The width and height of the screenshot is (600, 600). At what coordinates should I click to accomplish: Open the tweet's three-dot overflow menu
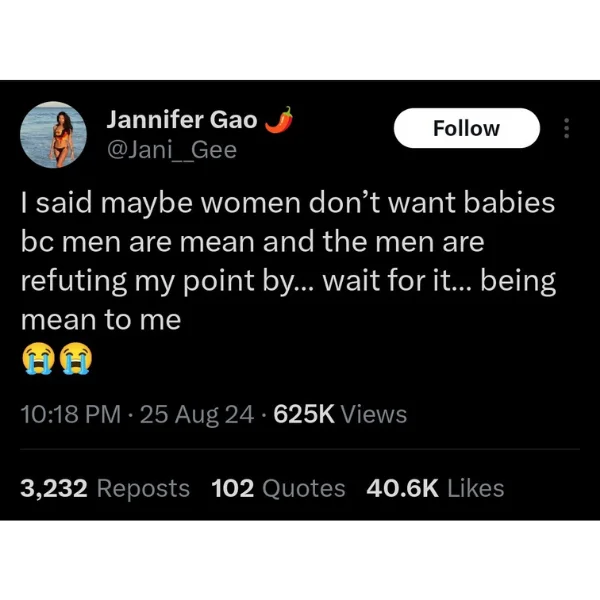click(567, 129)
